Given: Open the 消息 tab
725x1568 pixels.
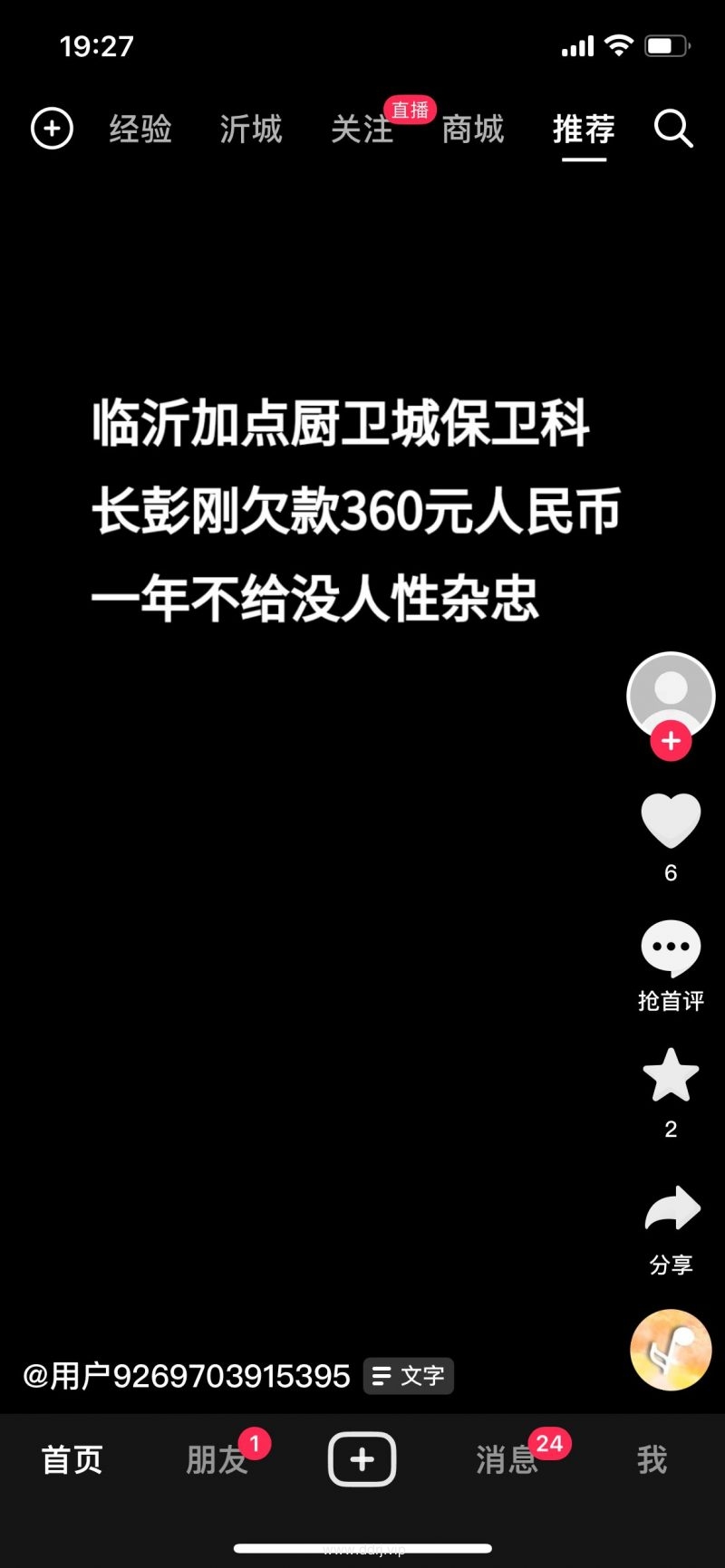Looking at the screenshot, I should 507,1459.
